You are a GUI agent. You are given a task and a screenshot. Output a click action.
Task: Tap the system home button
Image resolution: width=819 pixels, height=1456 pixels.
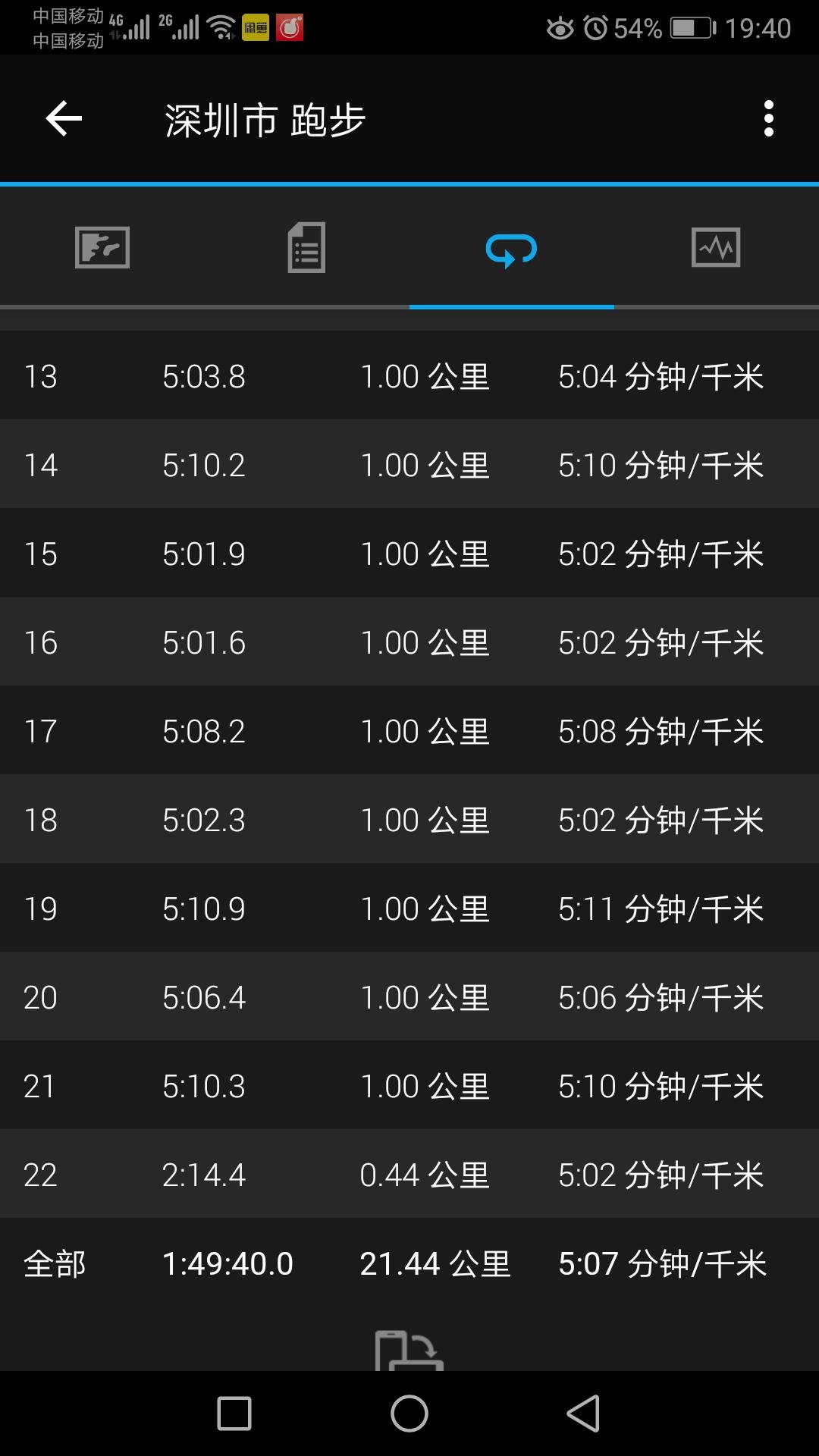409,1414
